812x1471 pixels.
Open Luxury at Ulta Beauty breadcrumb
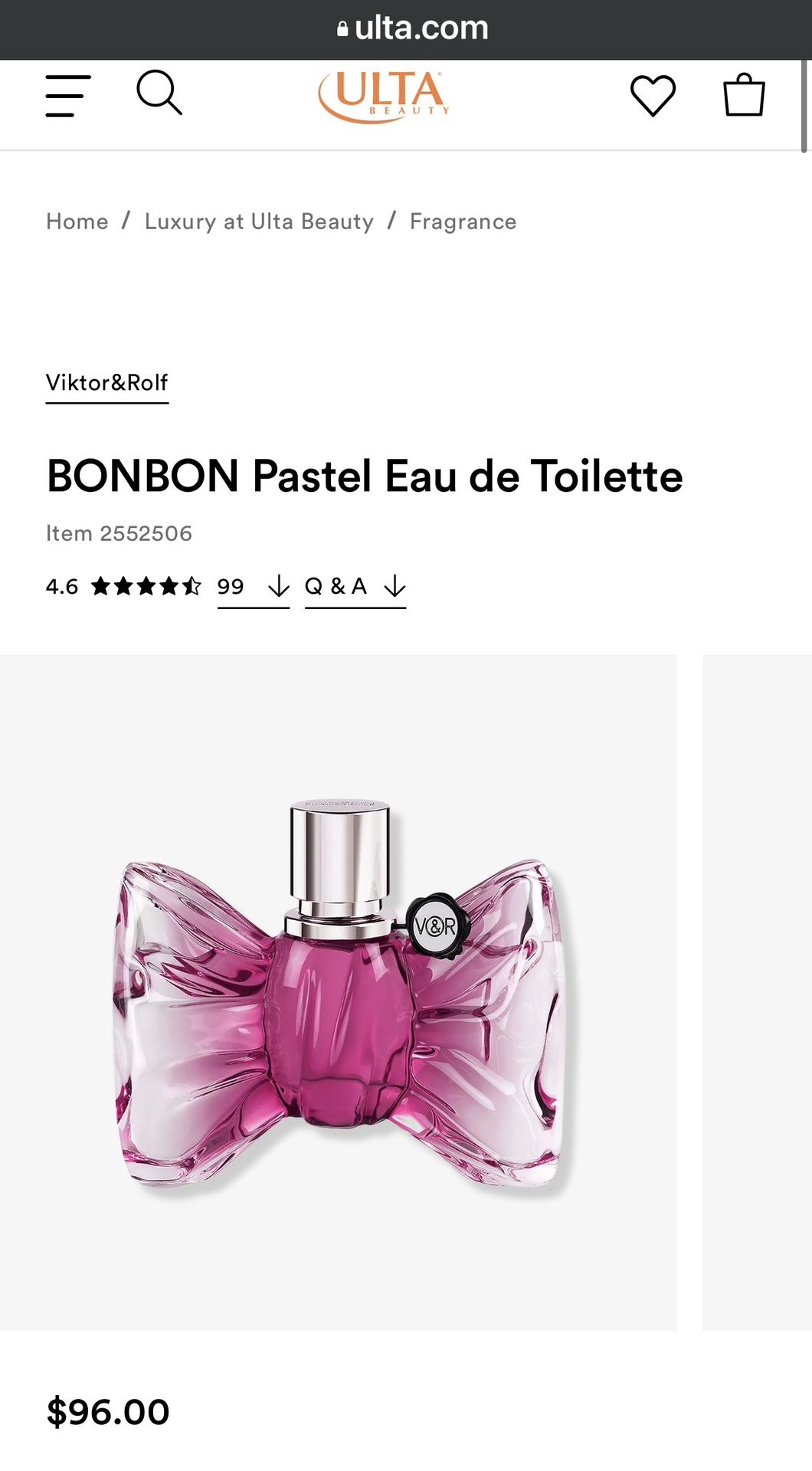pos(259,221)
